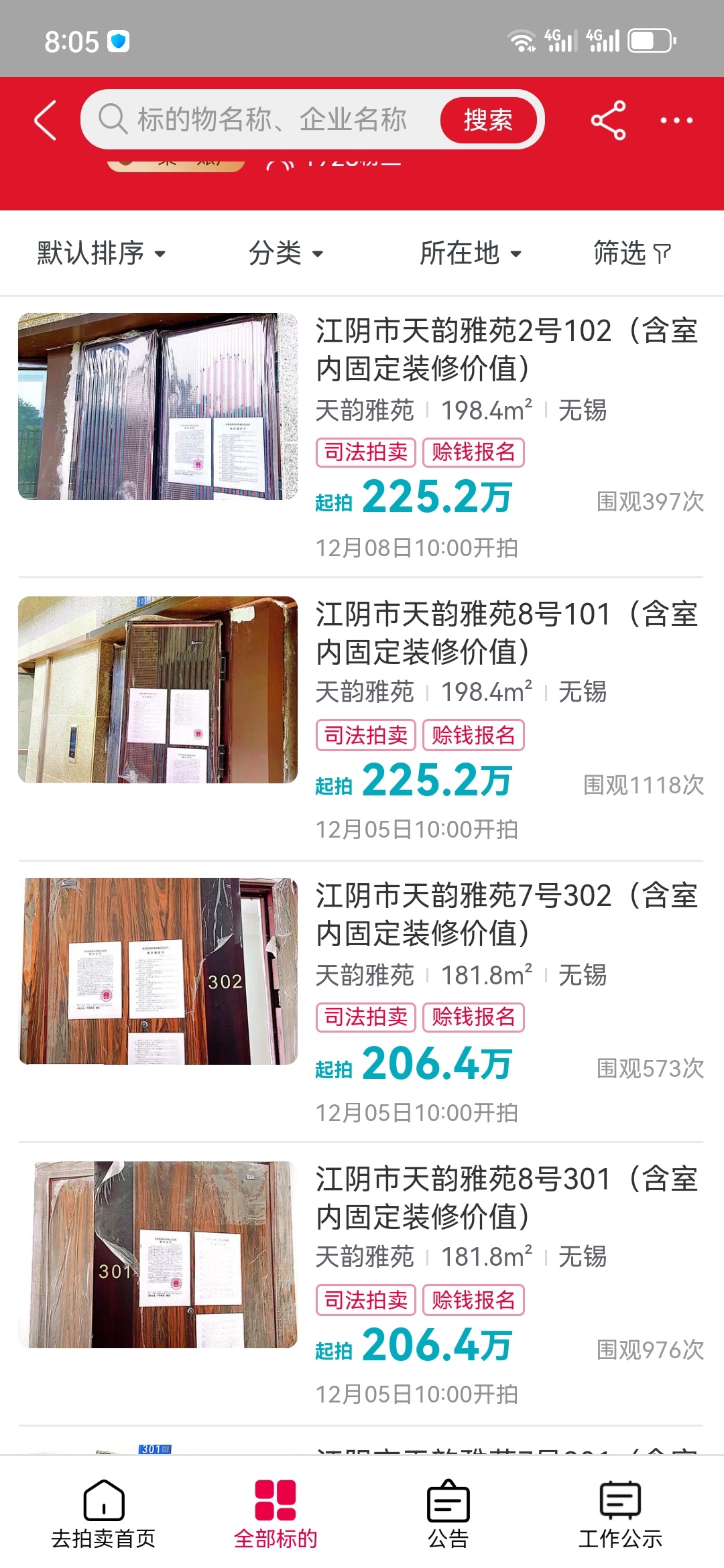Tap the search field for 标的物名称
The width and height of the screenshot is (724, 1568).
(x=268, y=120)
